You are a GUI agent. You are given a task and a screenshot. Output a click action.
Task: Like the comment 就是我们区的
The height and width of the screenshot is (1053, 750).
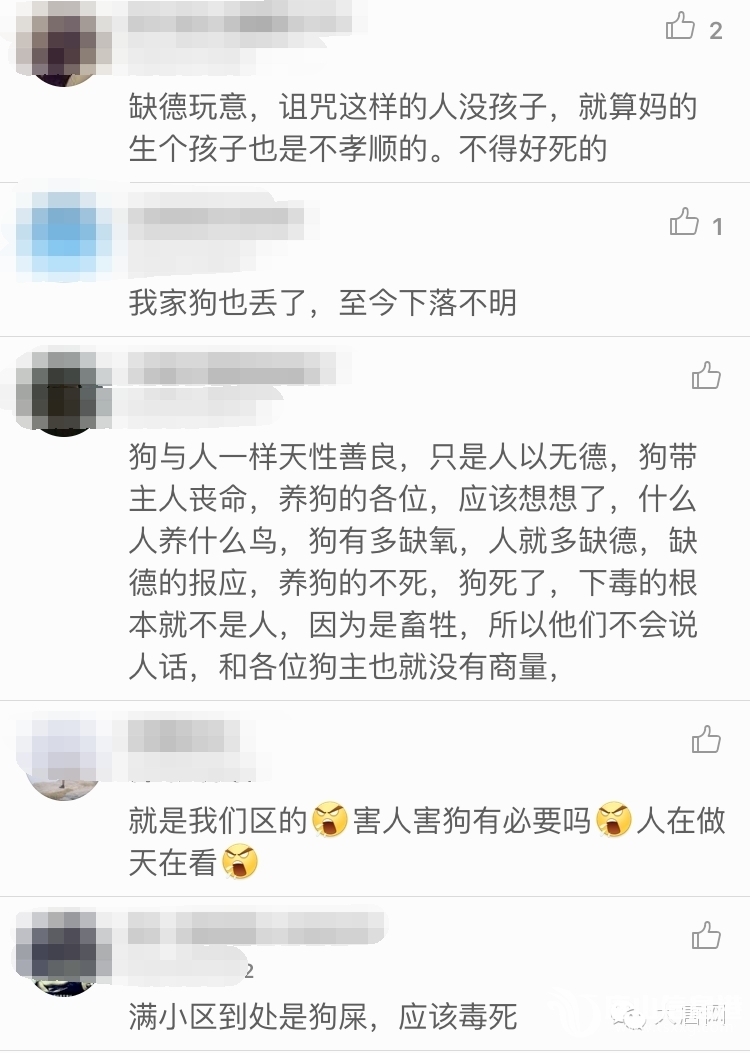point(706,740)
